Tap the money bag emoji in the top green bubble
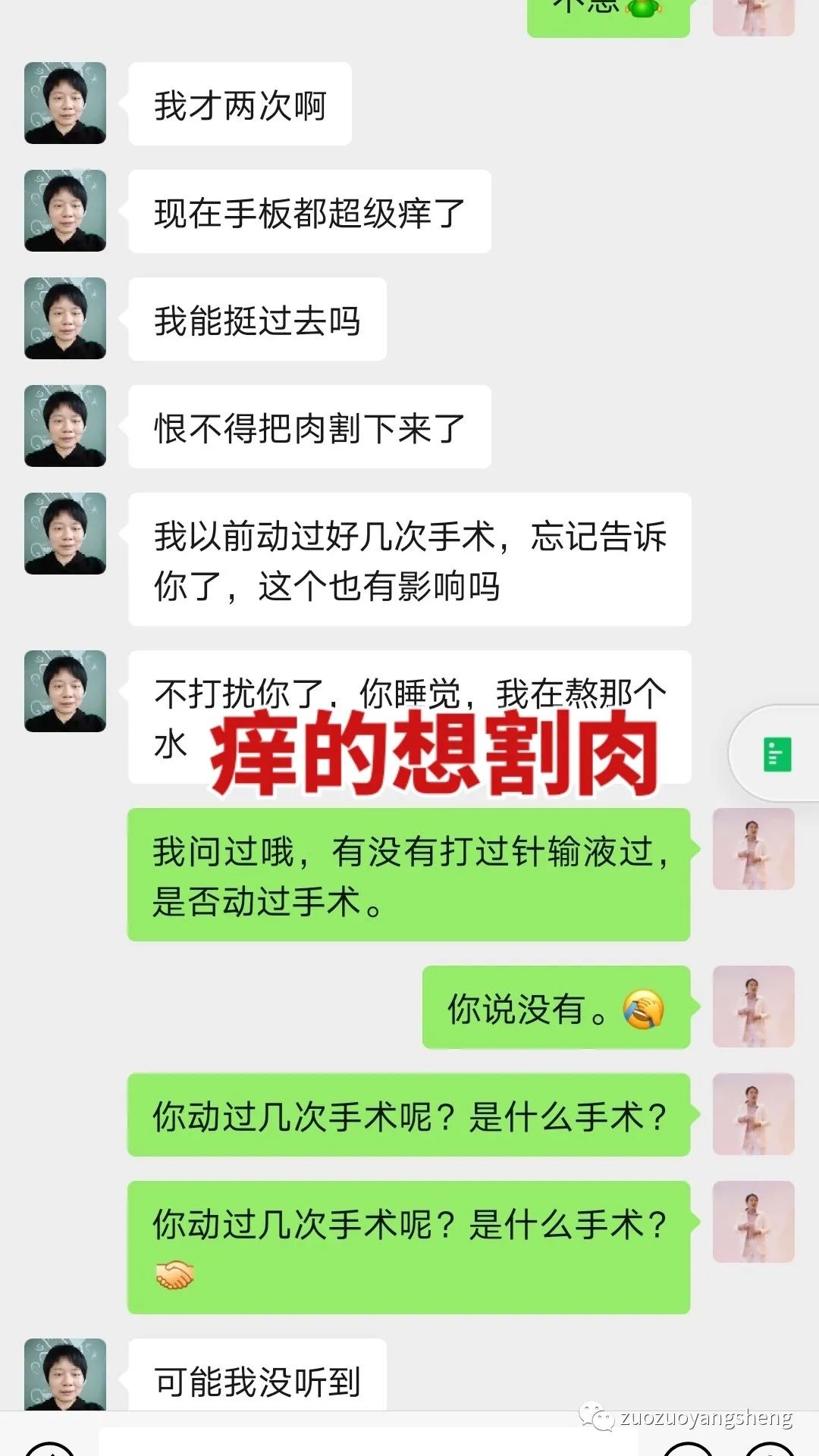The image size is (819, 1456). click(x=641, y=9)
